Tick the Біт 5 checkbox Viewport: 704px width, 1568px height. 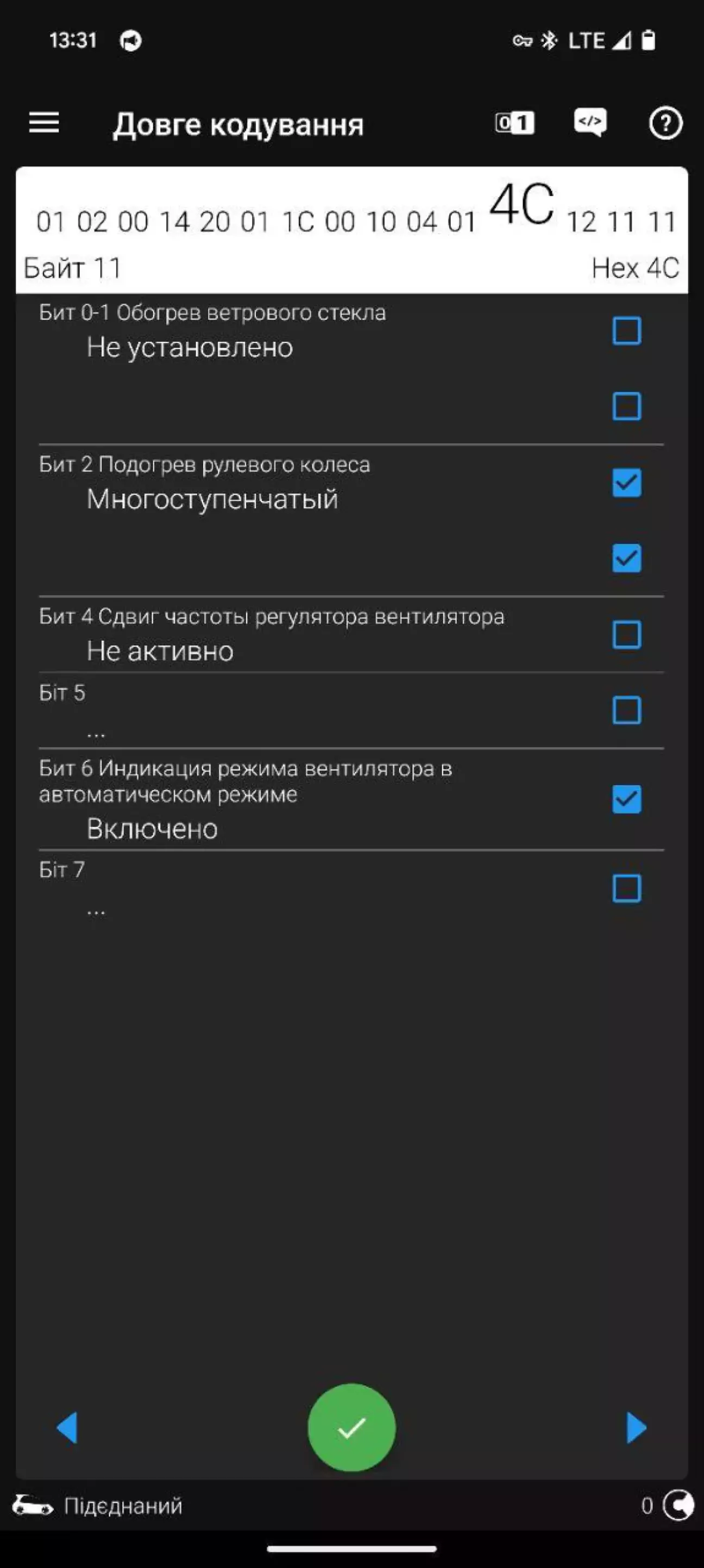tap(626, 710)
